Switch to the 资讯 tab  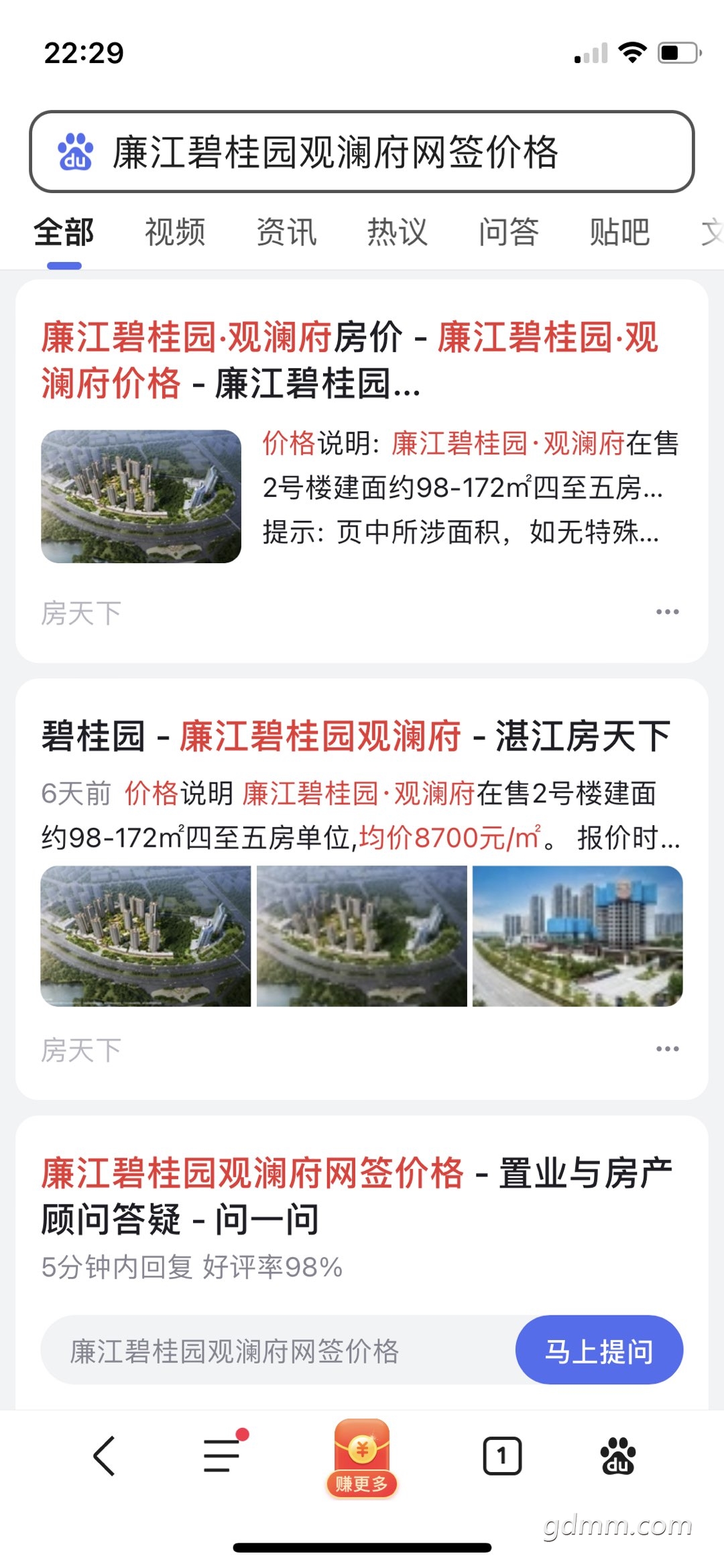click(x=286, y=232)
